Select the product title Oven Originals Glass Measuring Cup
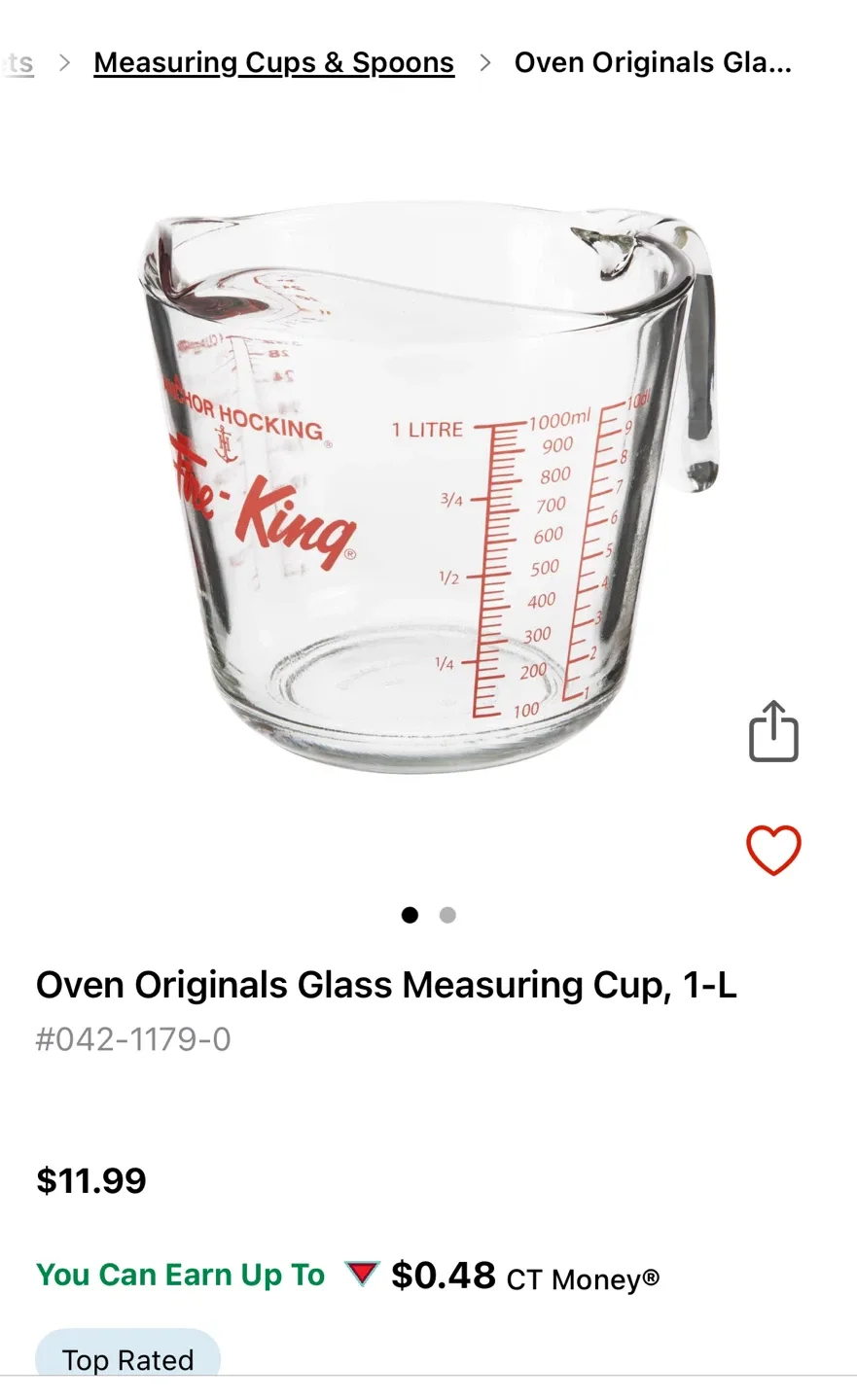This screenshot has height=1400, width=857. [386, 984]
